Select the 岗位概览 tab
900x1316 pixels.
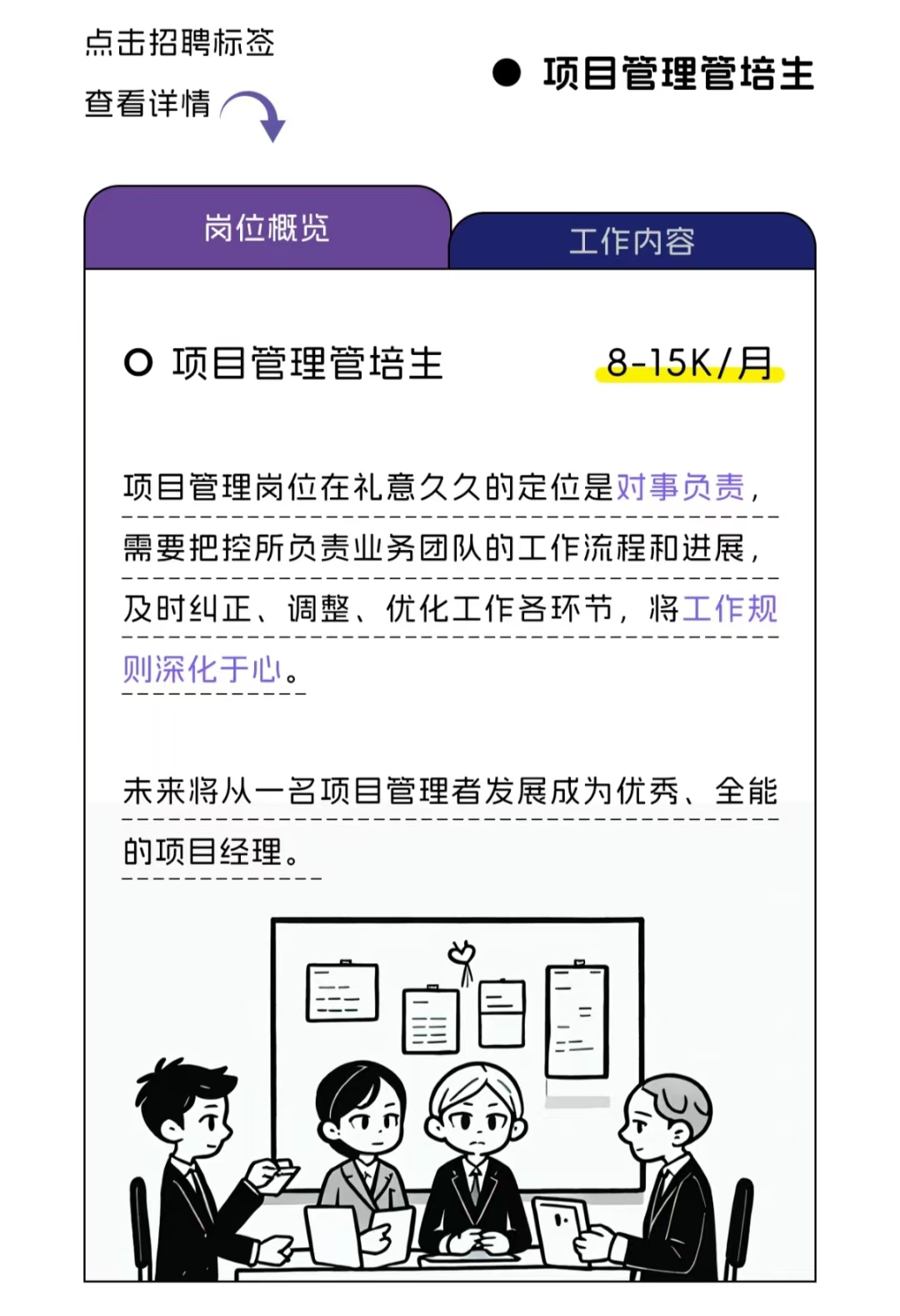pos(267,228)
